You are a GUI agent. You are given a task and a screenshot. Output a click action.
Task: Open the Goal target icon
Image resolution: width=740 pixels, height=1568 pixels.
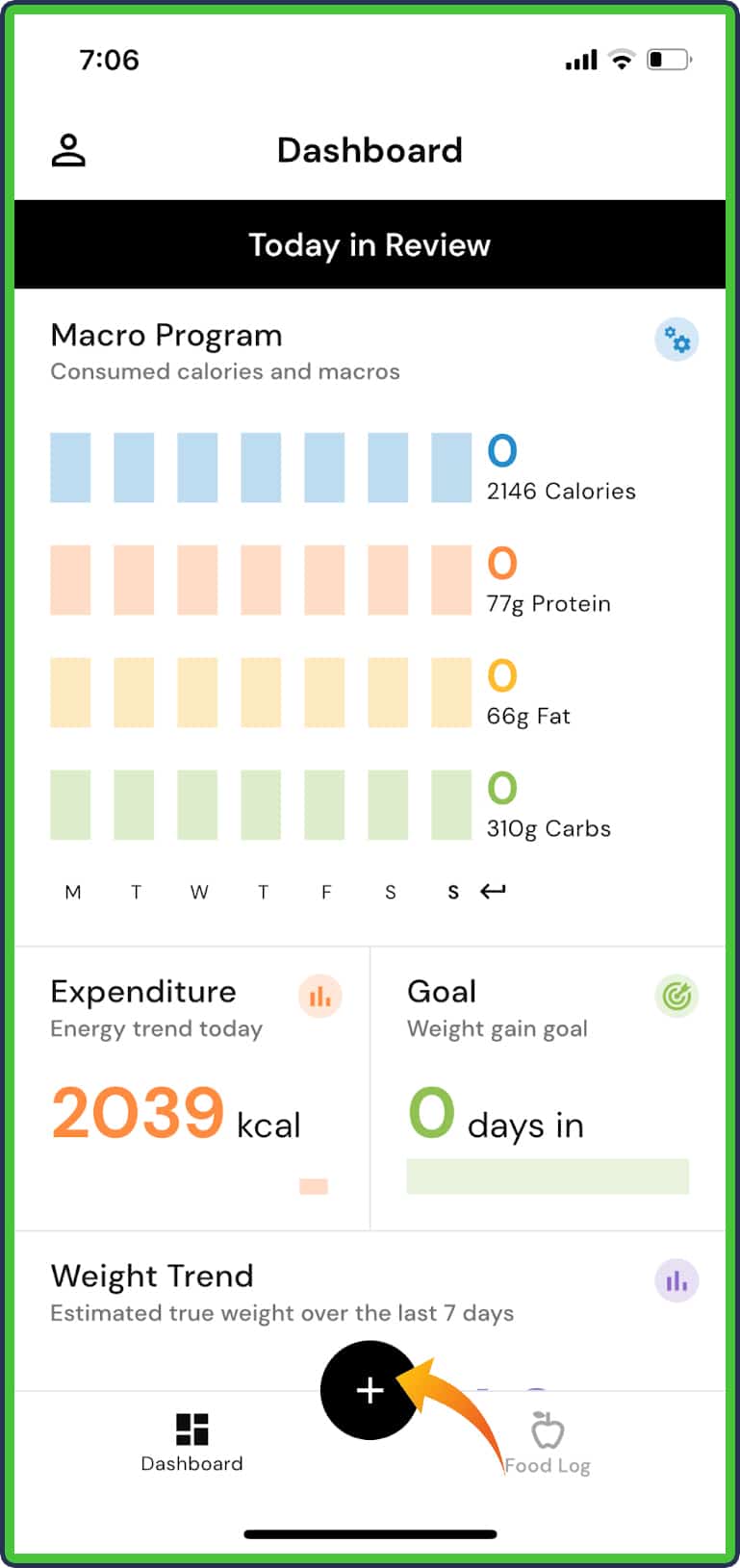click(x=676, y=997)
